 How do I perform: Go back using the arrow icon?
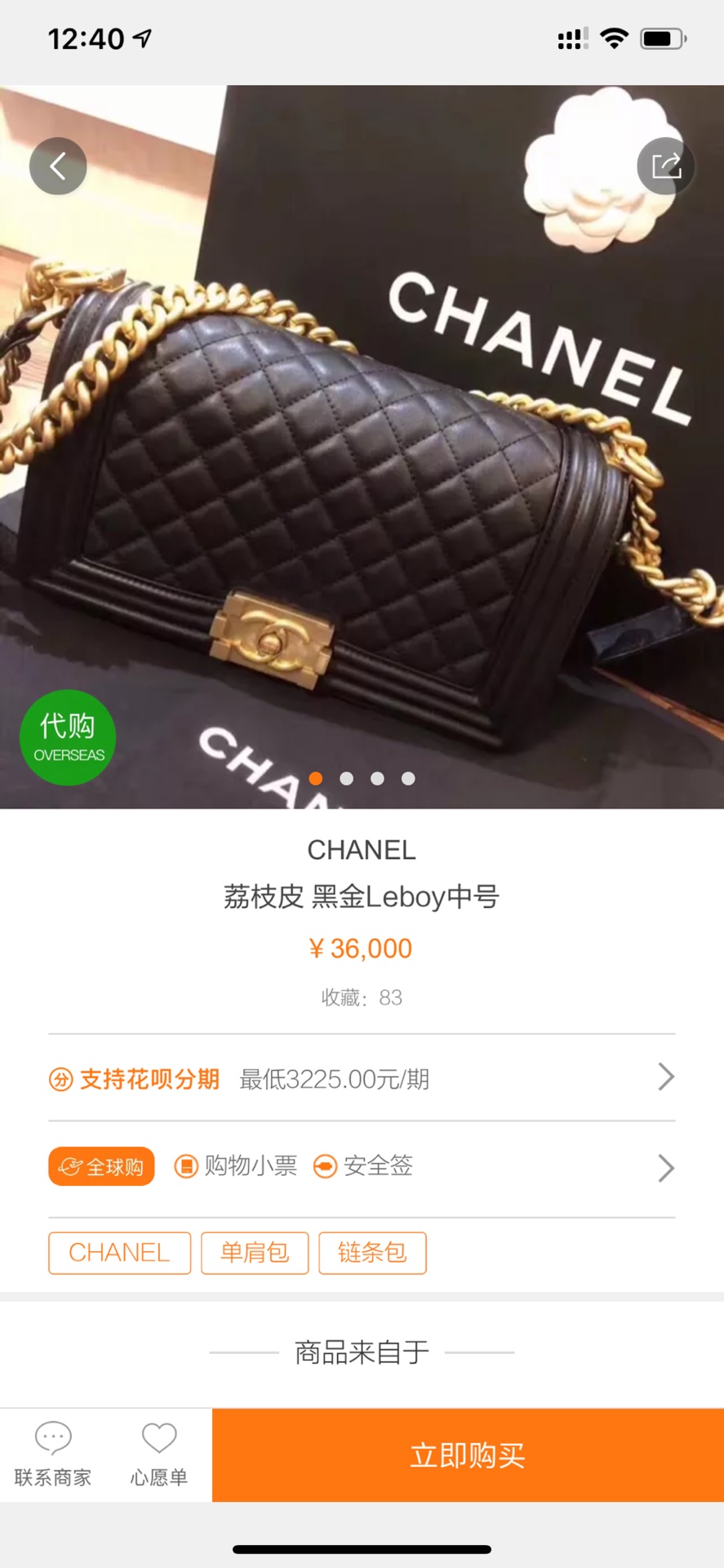click(x=58, y=167)
